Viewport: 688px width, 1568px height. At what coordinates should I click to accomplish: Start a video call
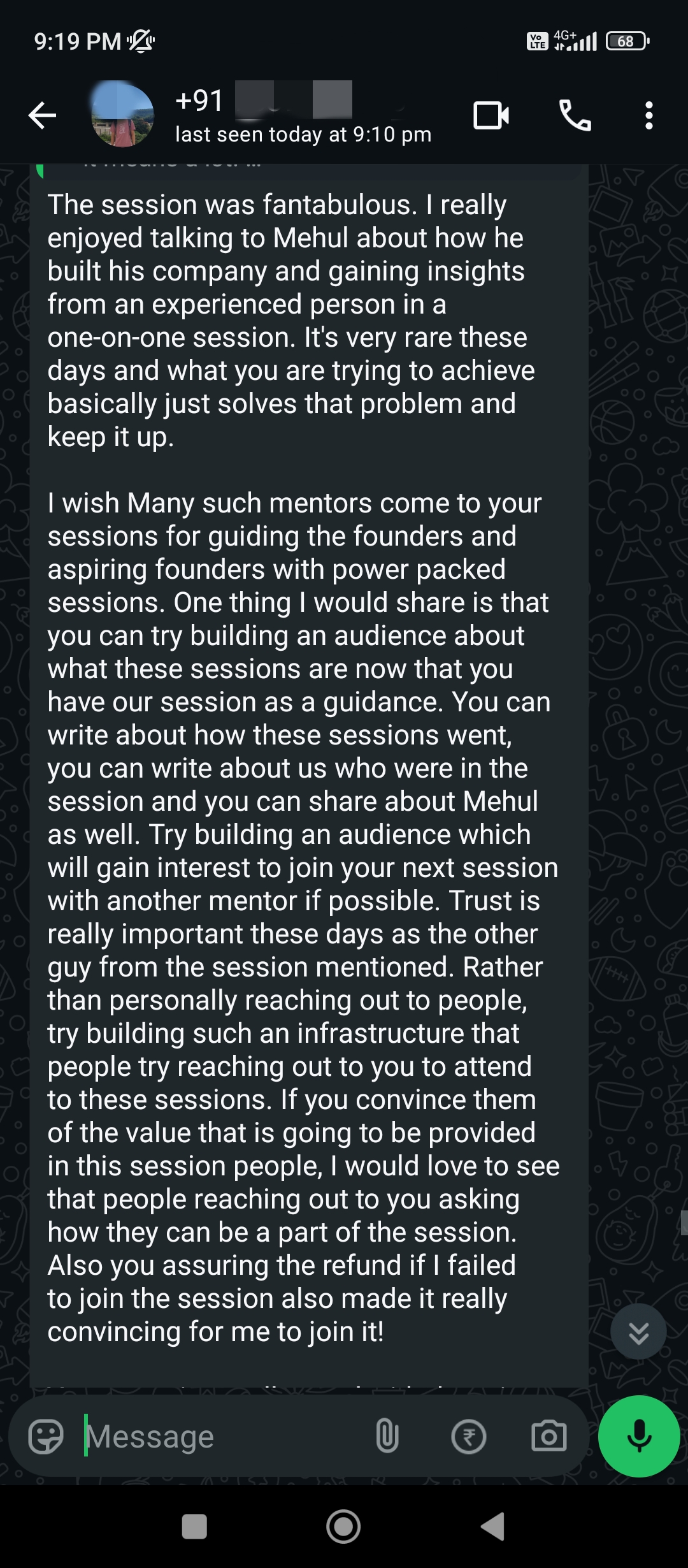[491, 115]
